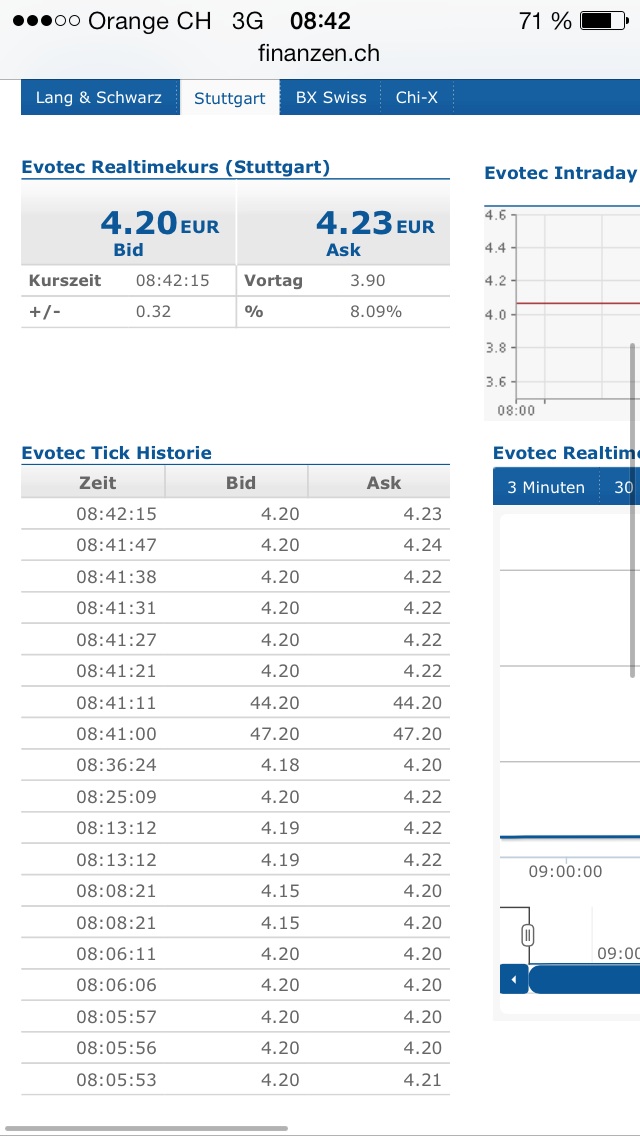The height and width of the screenshot is (1136, 640).
Task: Select the Stuttgart exchange tab
Action: [x=230, y=98]
